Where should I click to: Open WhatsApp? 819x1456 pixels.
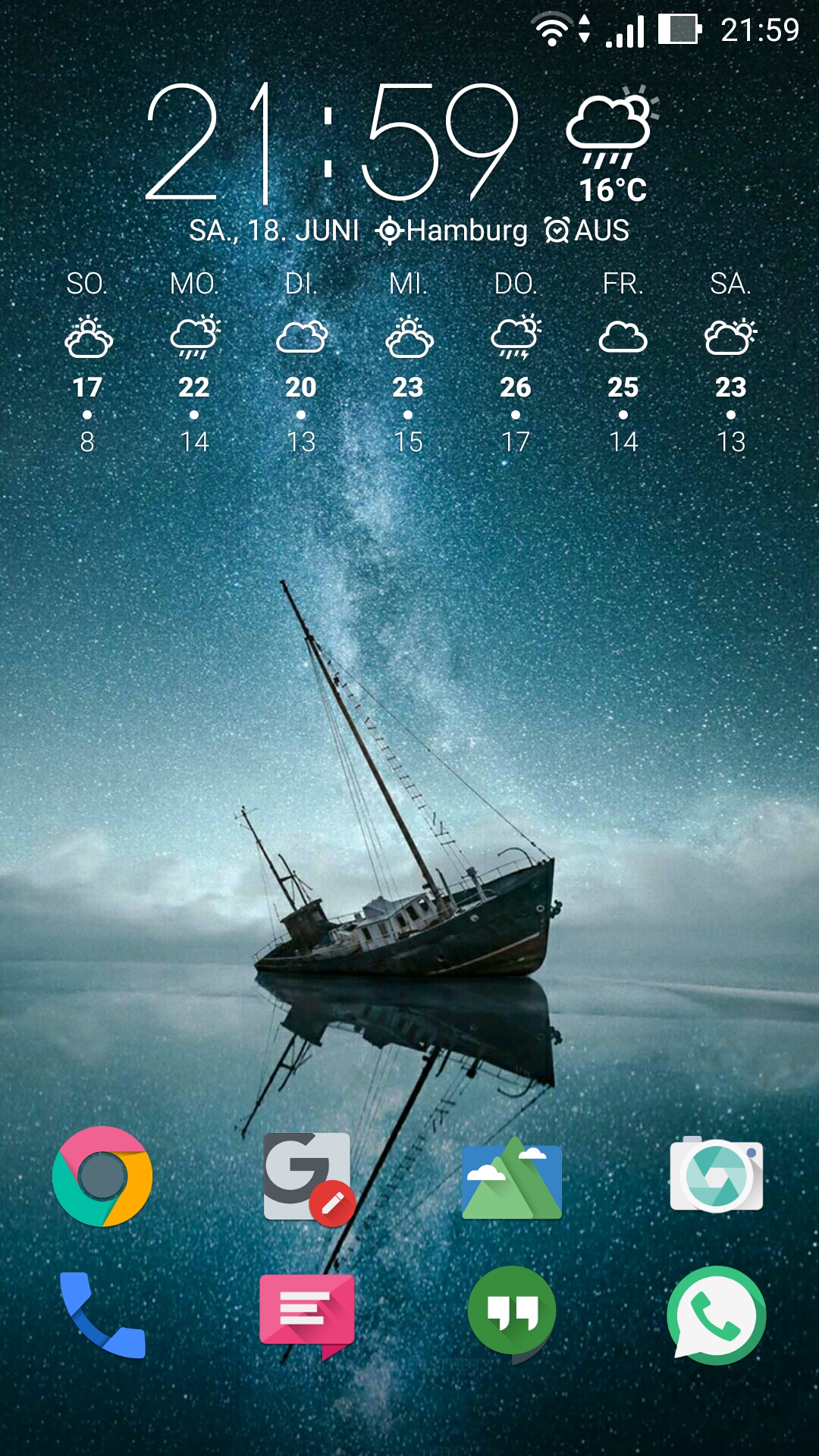[716, 1314]
